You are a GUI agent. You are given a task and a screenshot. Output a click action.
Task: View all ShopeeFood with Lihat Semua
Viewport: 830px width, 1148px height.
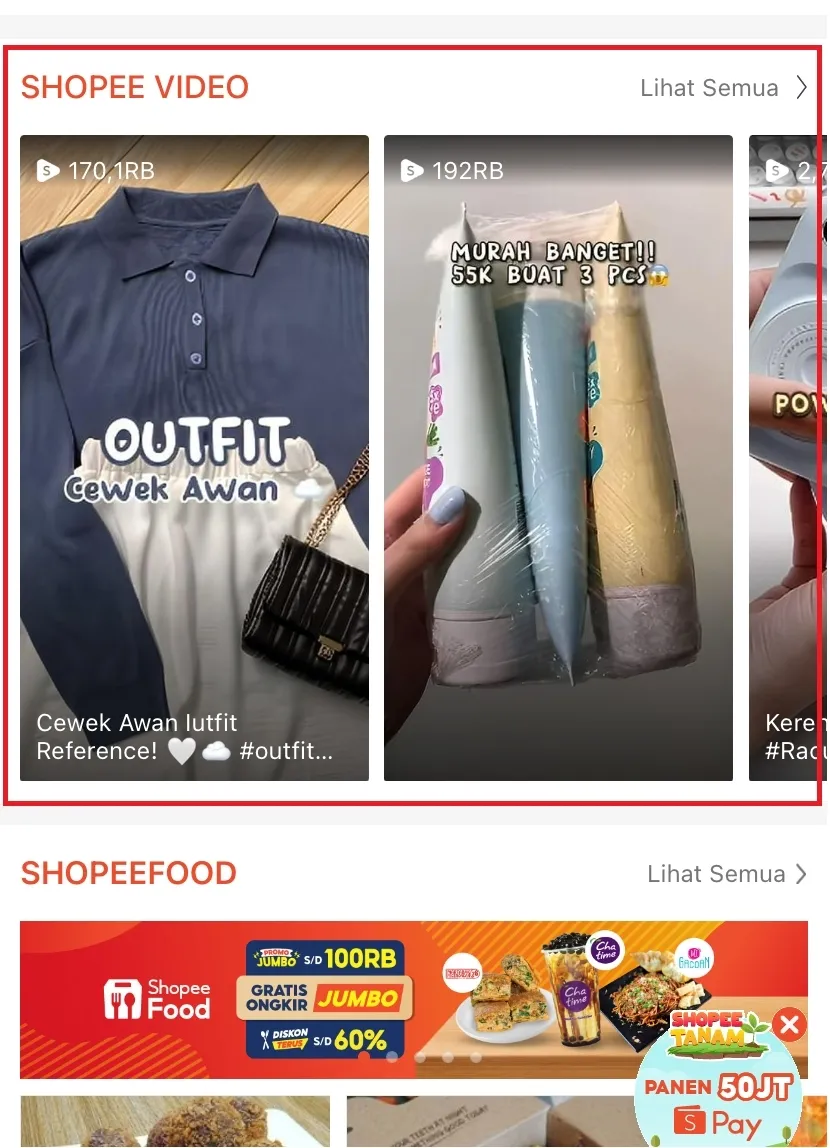[x=727, y=874]
